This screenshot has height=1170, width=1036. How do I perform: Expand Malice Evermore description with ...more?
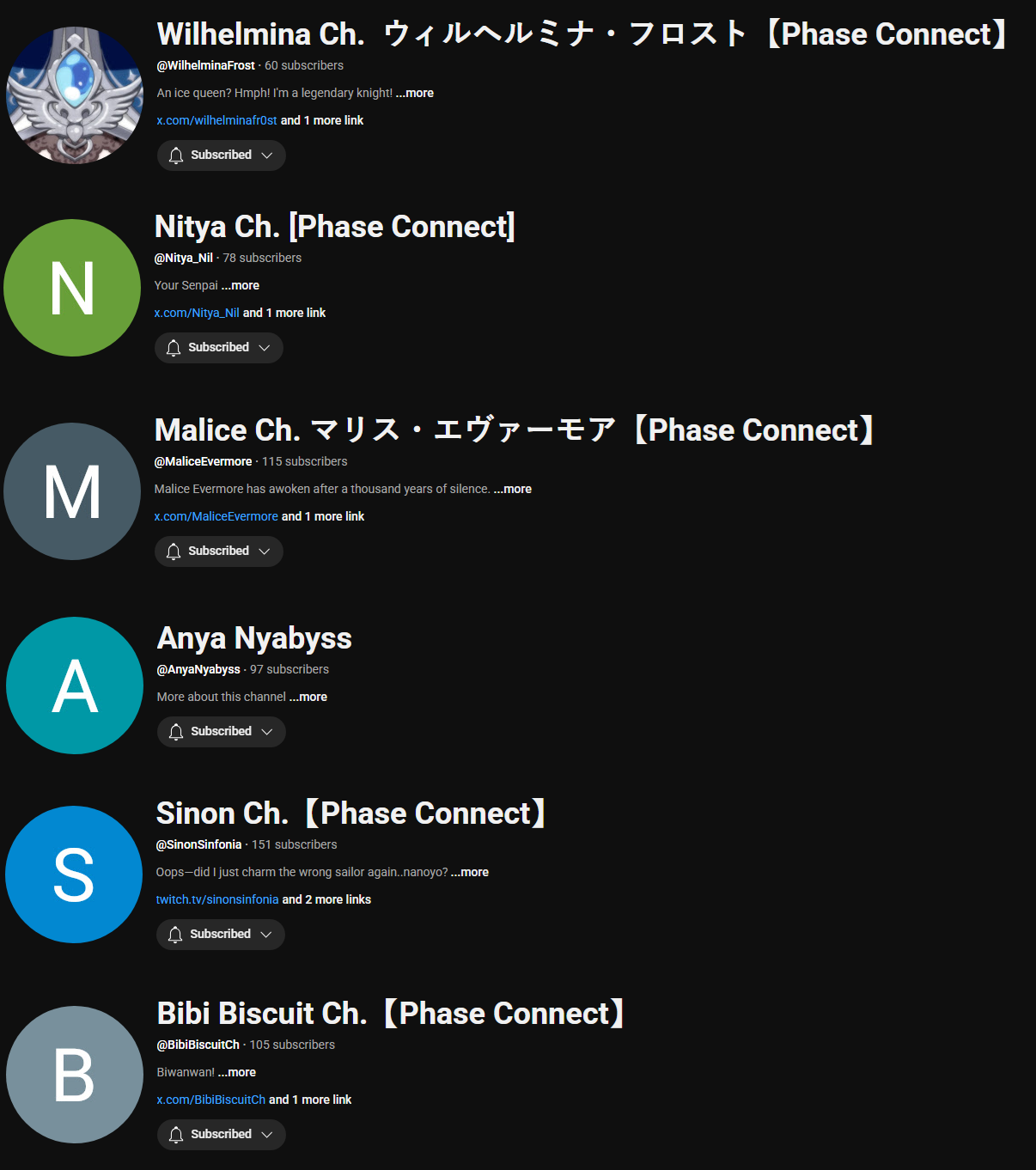point(513,489)
